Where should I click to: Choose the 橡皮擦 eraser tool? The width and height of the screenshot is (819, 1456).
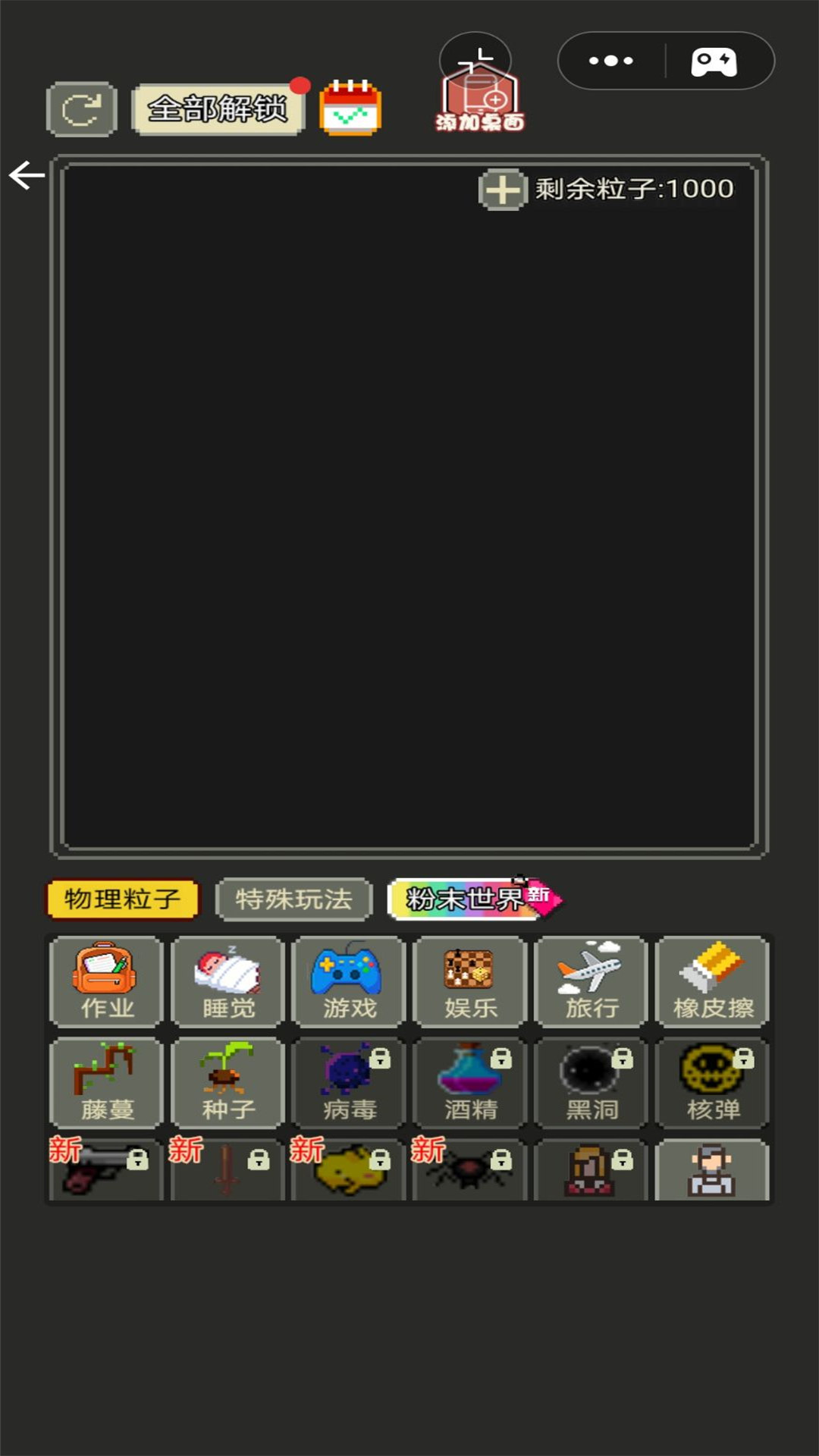[713, 982]
